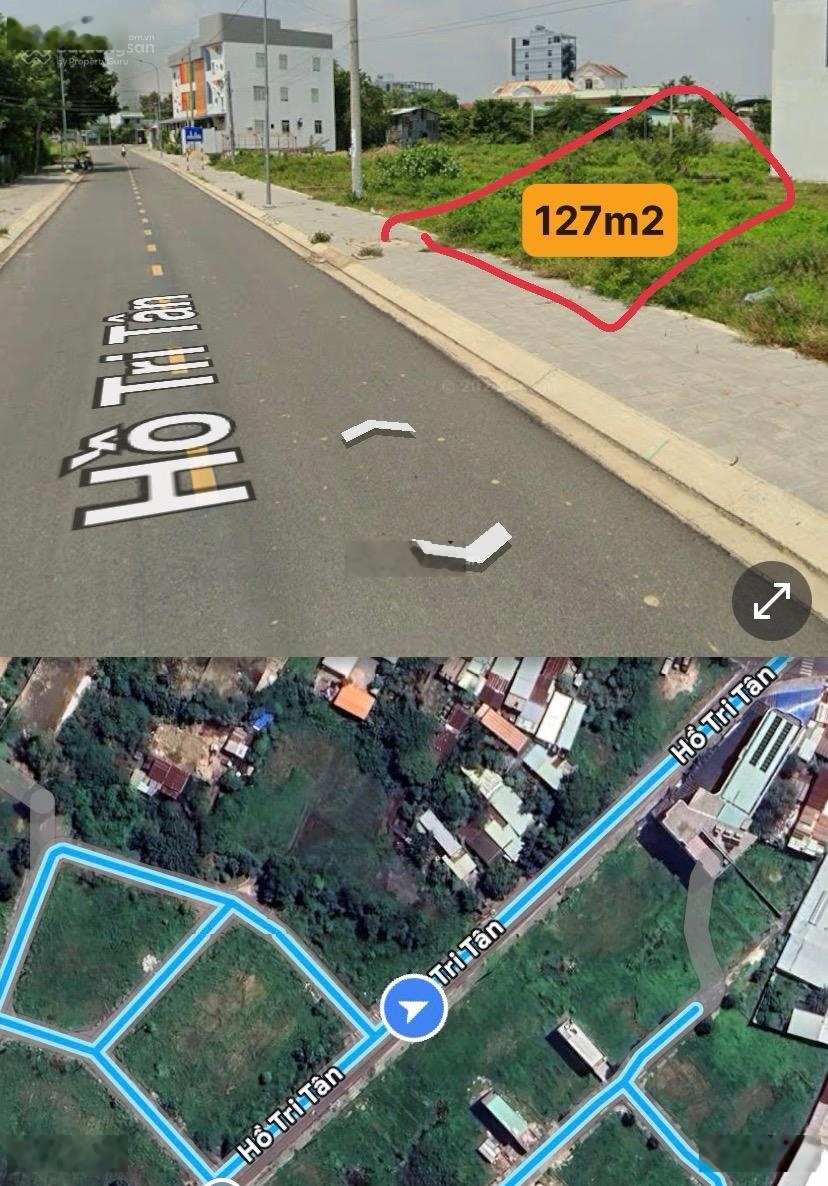The width and height of the screenshot is (828, 1186).
Task: Move backward with the lower road arrow
Action: (x=464, y=546)
